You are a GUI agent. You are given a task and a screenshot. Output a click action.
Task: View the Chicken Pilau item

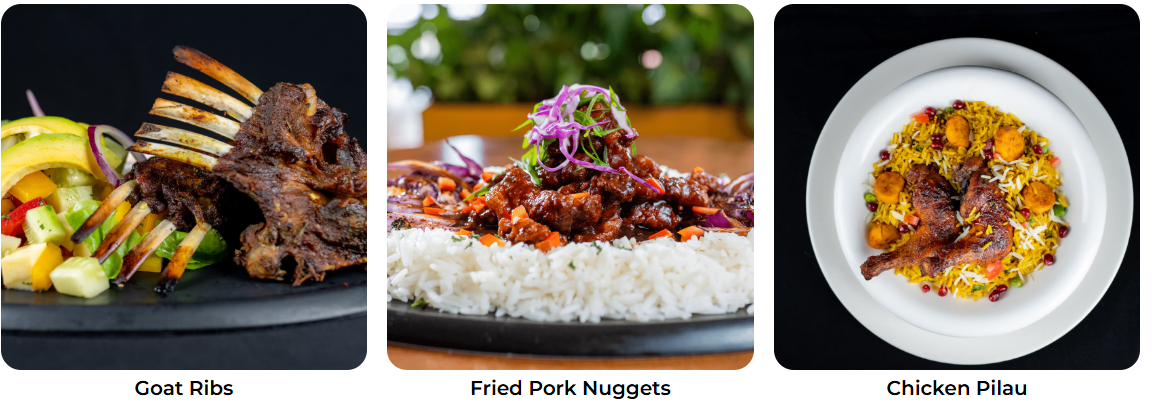(956, 187)
